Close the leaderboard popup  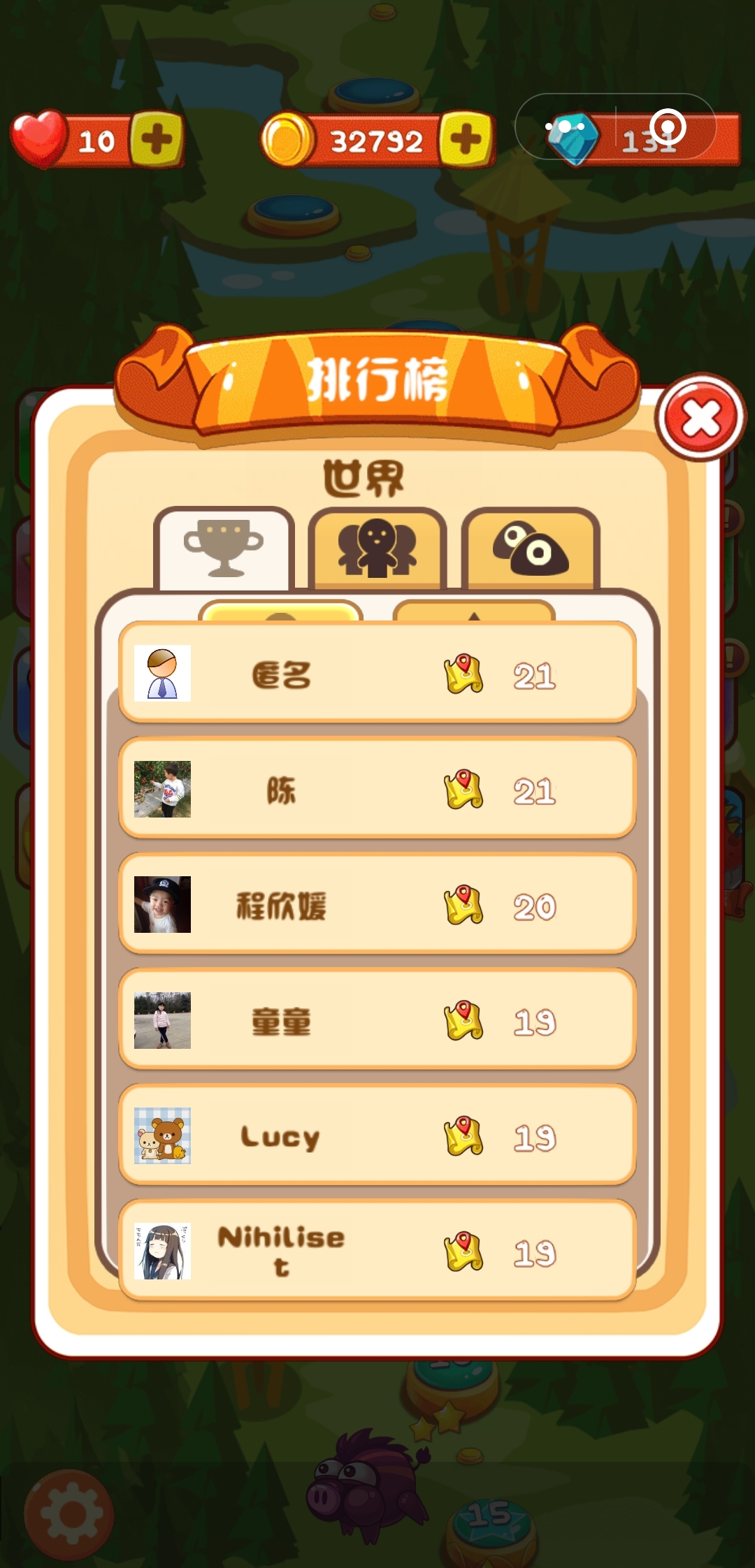click(700, 419)
